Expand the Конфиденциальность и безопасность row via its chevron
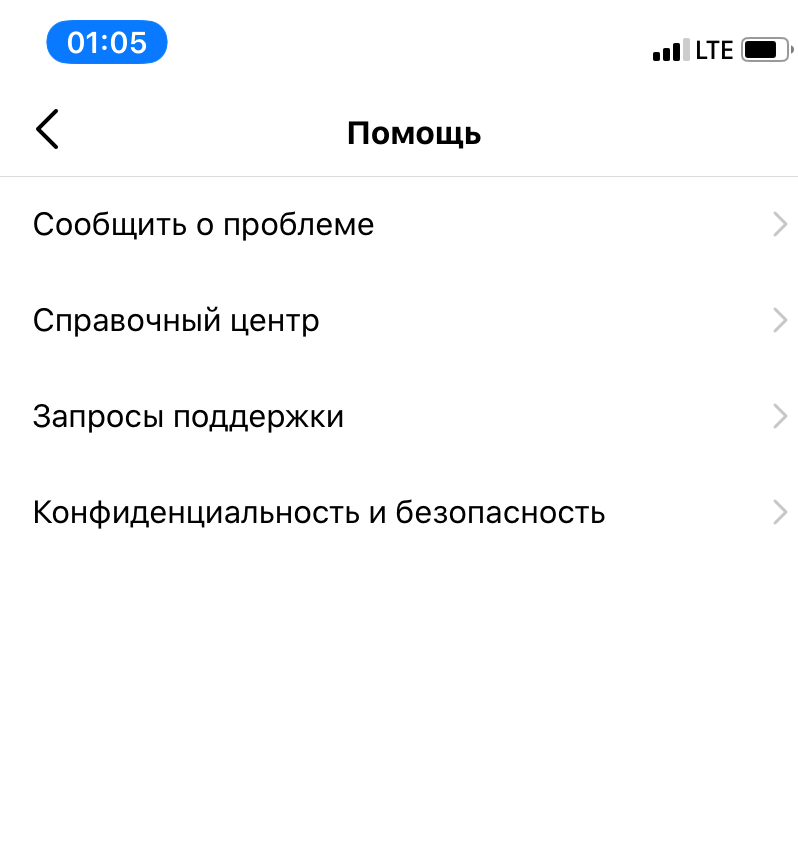 pos(779,512)
